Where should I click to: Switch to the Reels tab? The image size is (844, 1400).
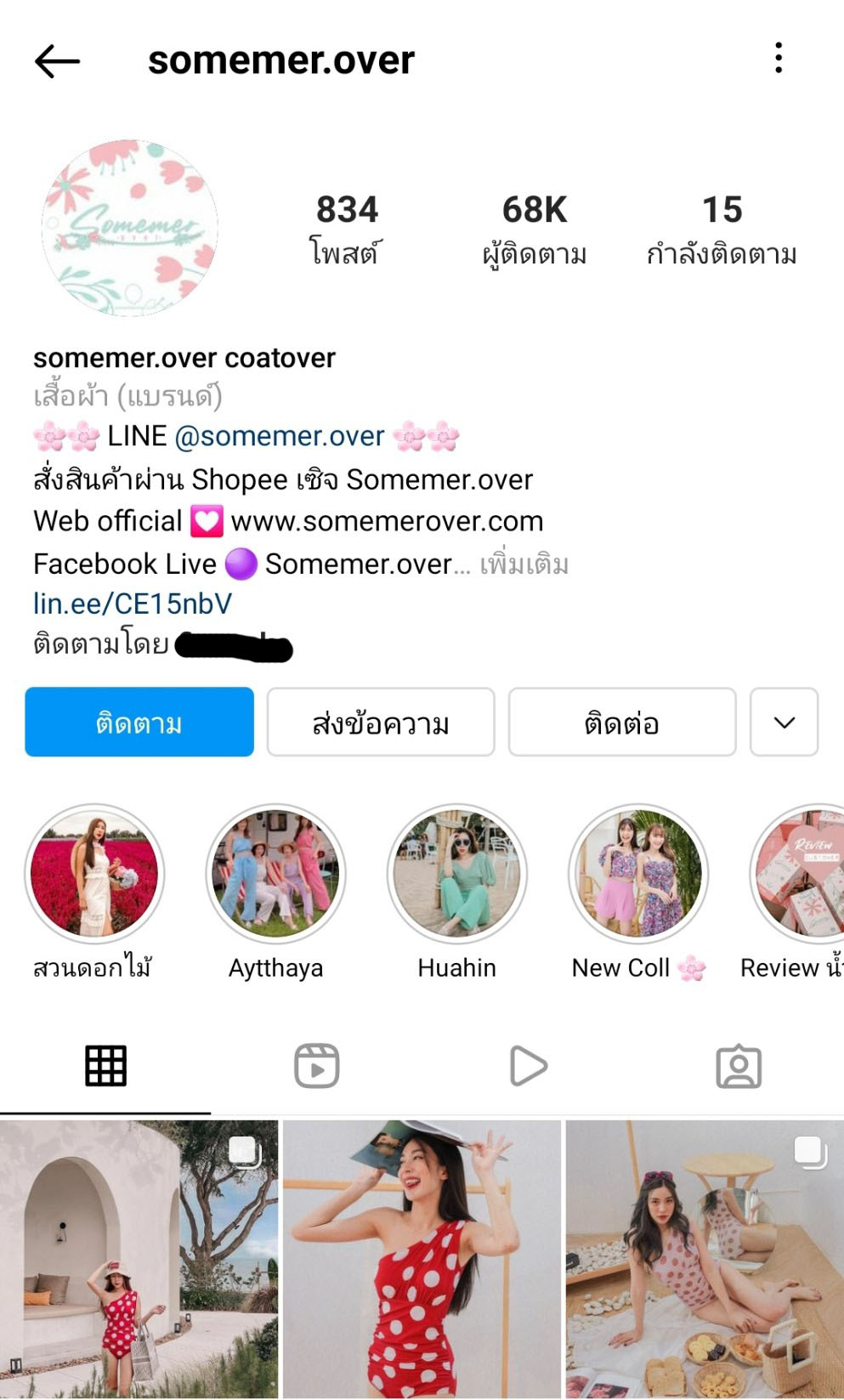point(316,1066)
